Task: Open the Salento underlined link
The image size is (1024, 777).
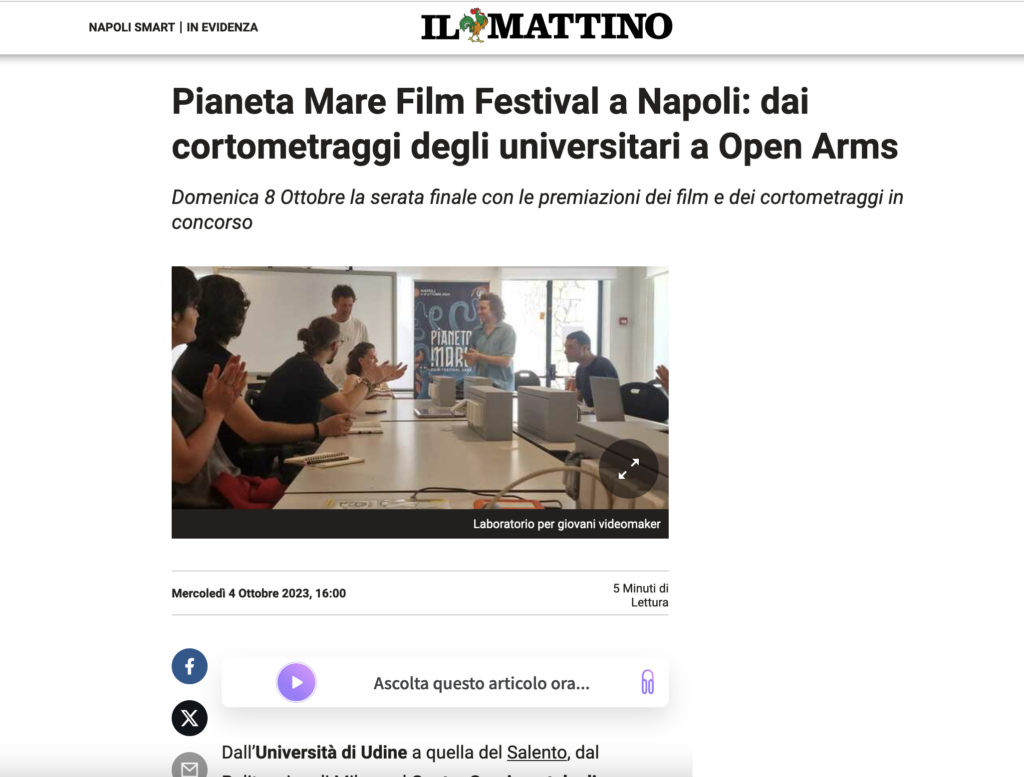Action: tap(537, 752)
